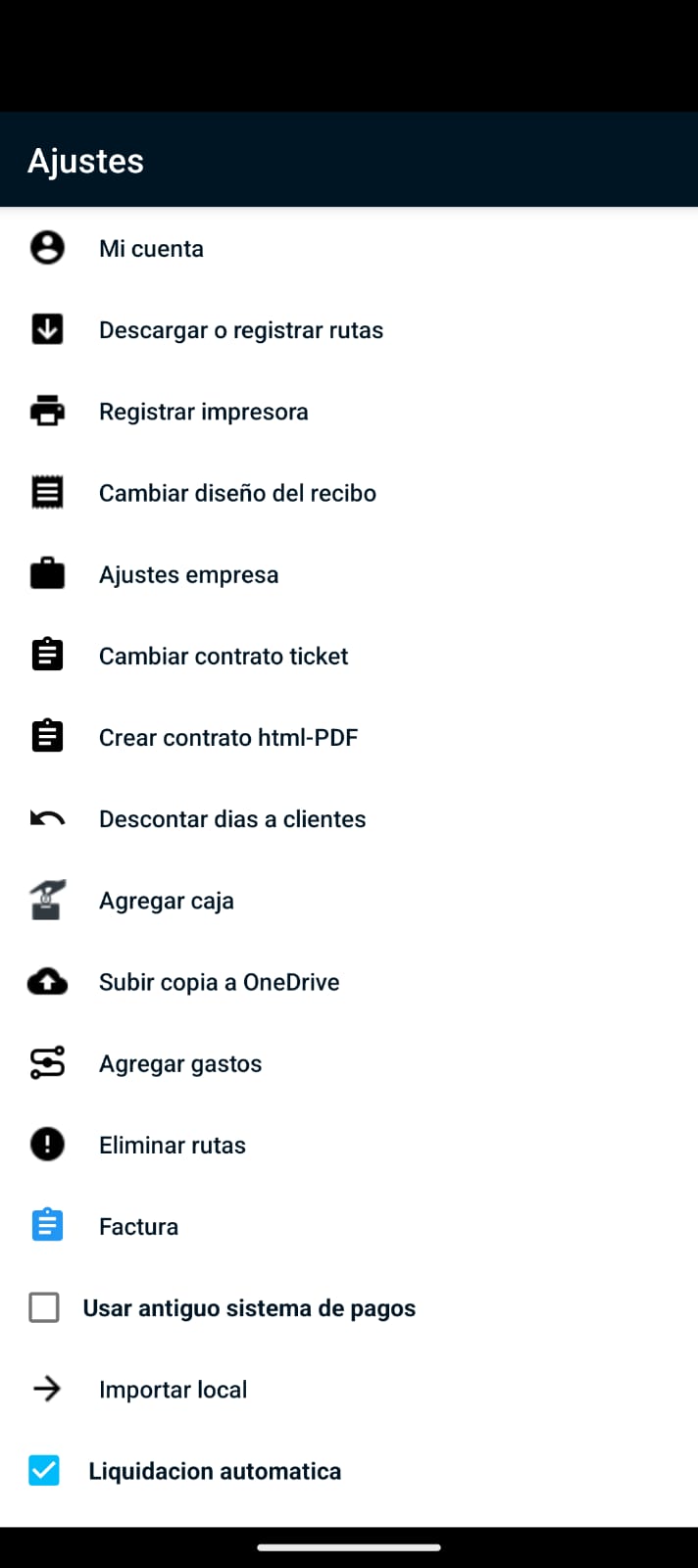Open Crear contrato html-PDF
The height and width of the screenshot is (1568, 698).
228,737
